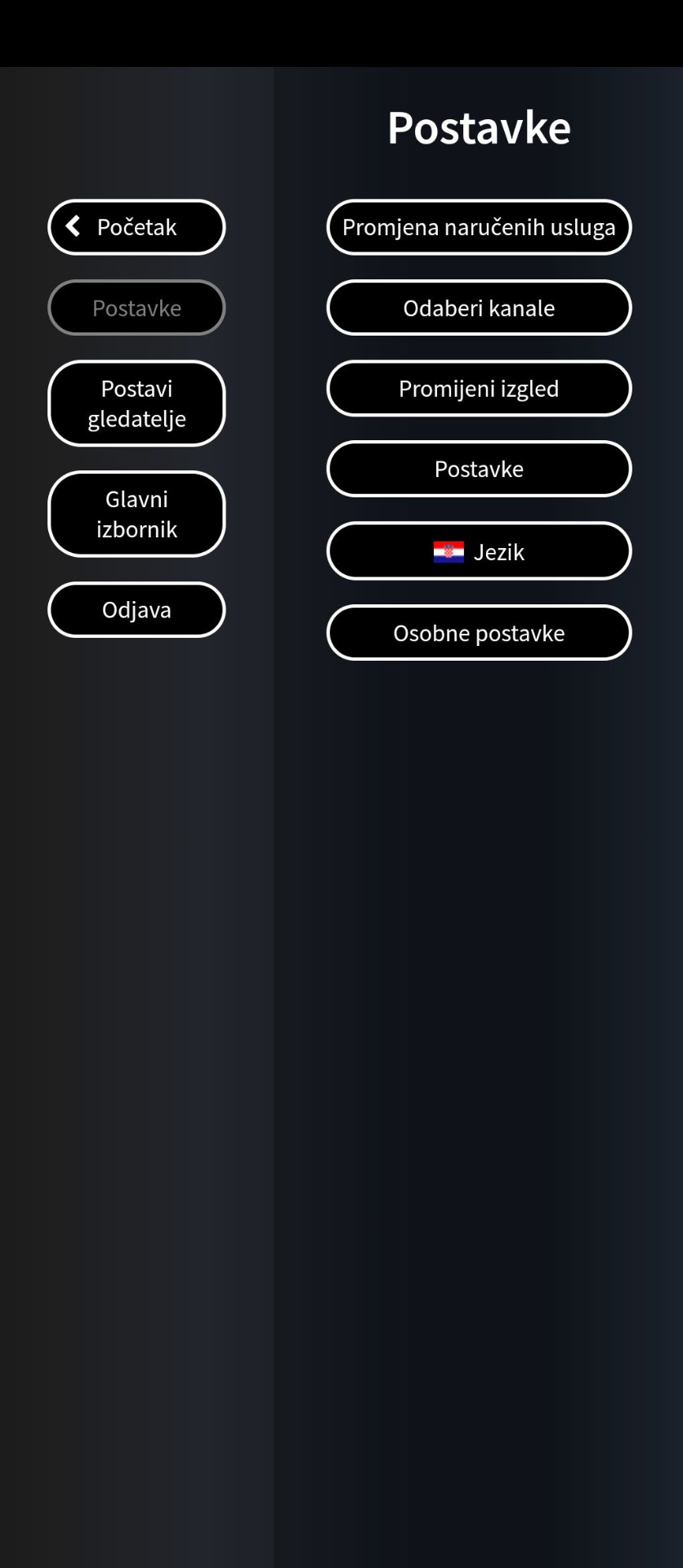Select greyed Postavke item in the sidebar

pos(136,308)
